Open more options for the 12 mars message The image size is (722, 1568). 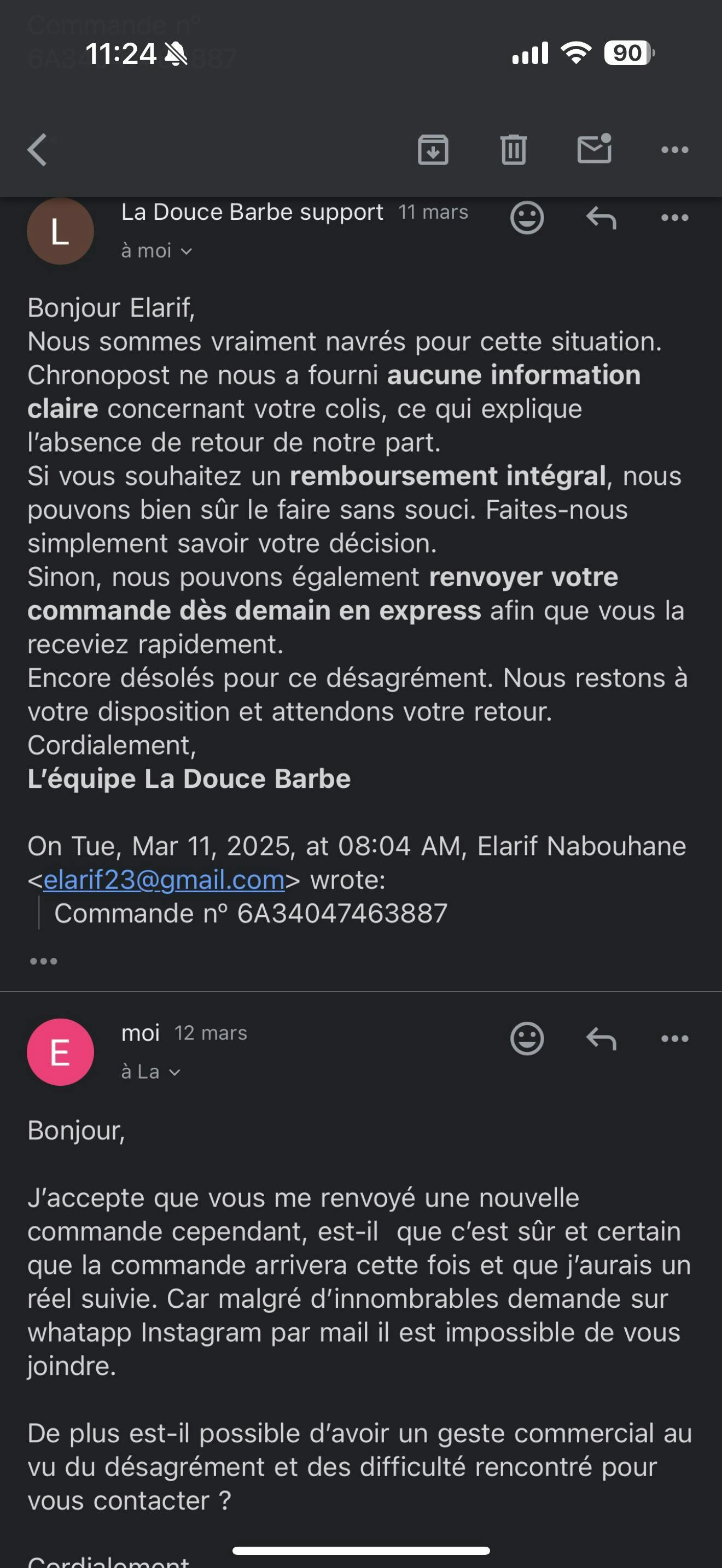pyautogui.click(x=674, y=1038)
